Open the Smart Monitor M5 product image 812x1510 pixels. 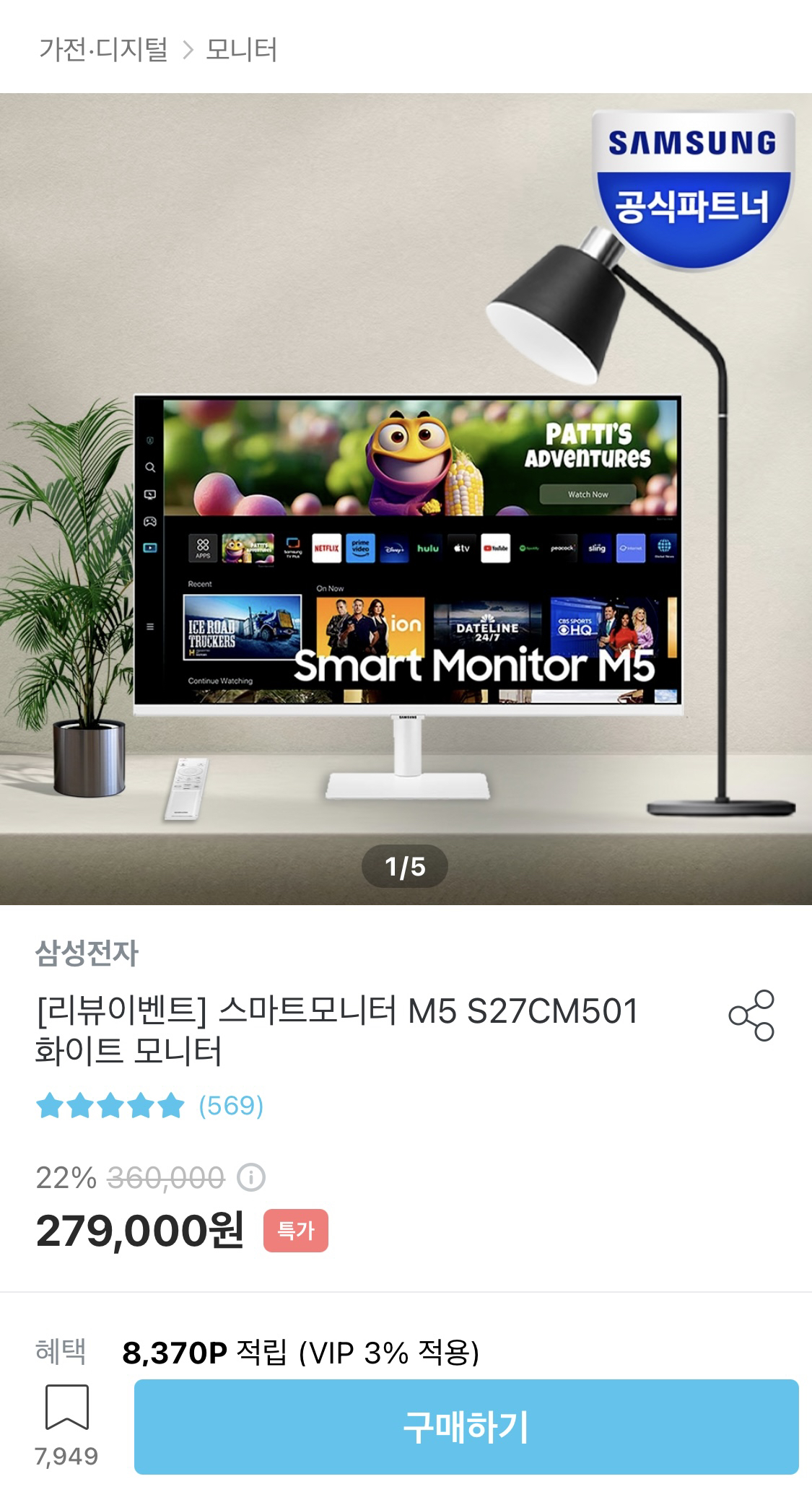click(406, 498)
